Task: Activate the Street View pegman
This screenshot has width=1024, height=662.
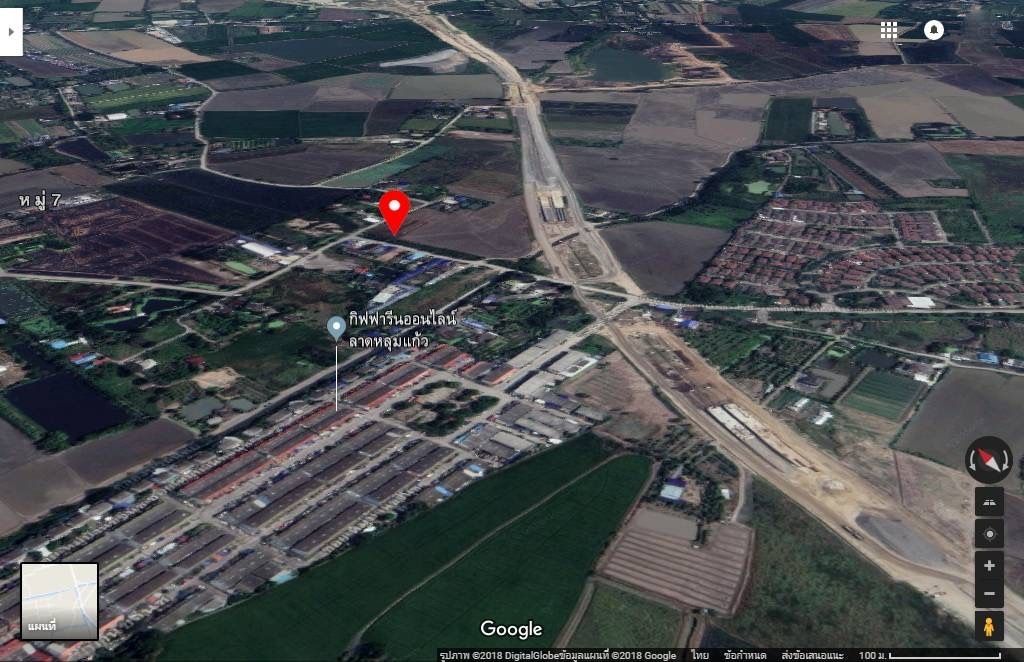Action: [x=989, y=627]
